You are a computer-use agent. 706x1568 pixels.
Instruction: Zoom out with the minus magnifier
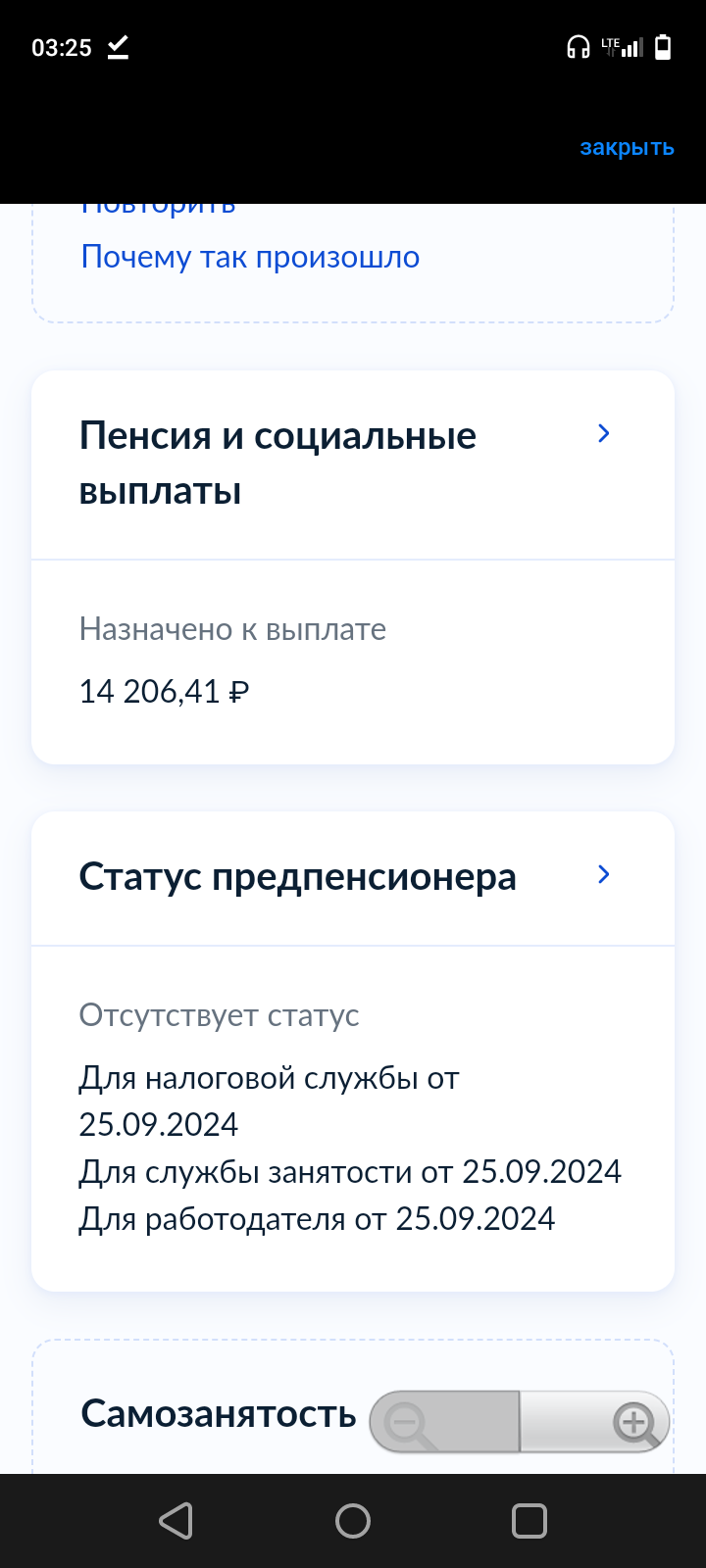(x=407, y=1422)
